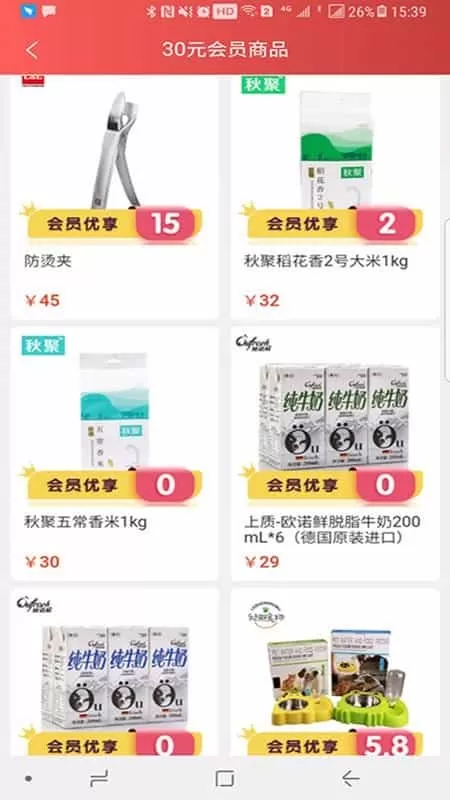Tap the system home button
The height and width of the screenshot is (800, 450).
pyautogui.click(x=224, y=779)
